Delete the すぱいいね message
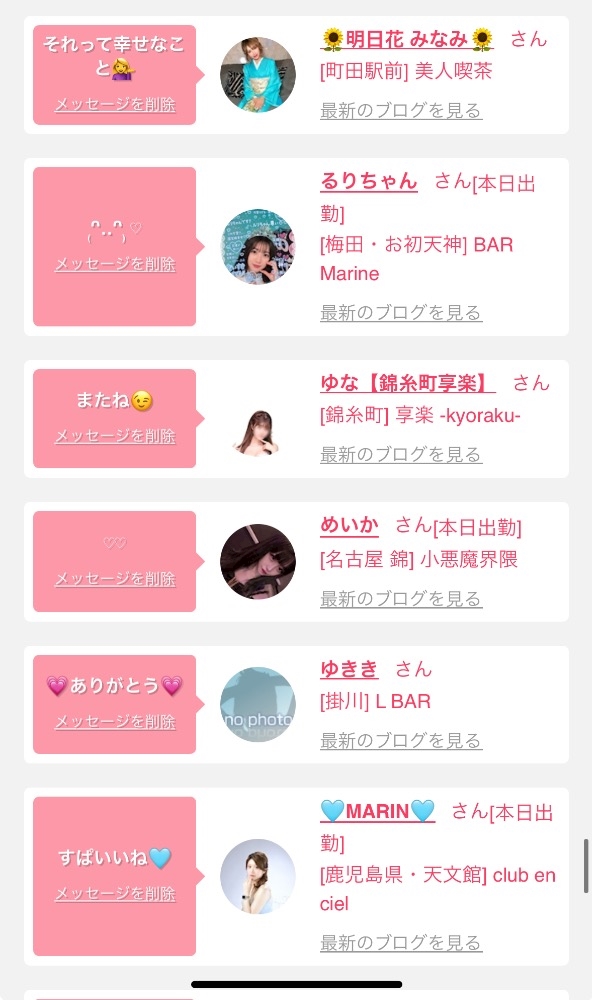This screenshot has width=592, height=1000. click(x=115, y=894)
